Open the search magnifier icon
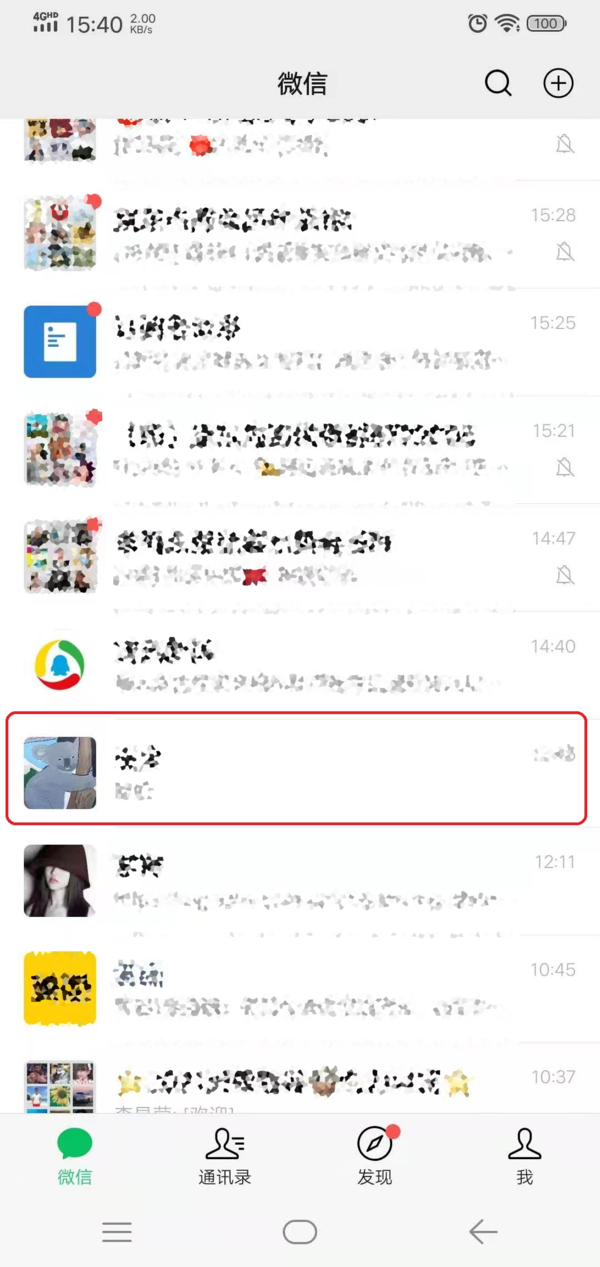Image resolution: width=600 pixels, height=1267 pixels. (498, 83)
